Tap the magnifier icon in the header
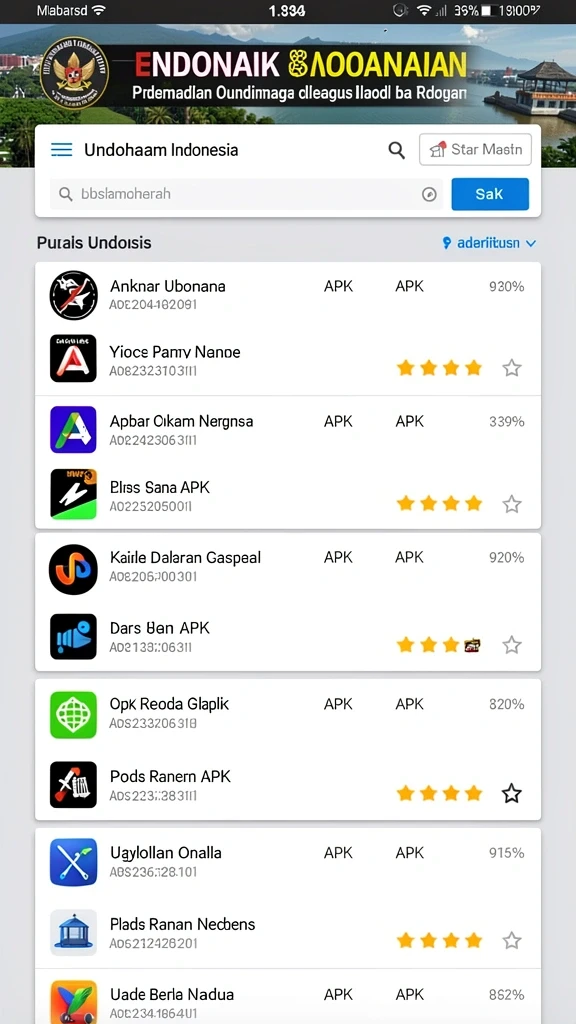 (396, 150)
